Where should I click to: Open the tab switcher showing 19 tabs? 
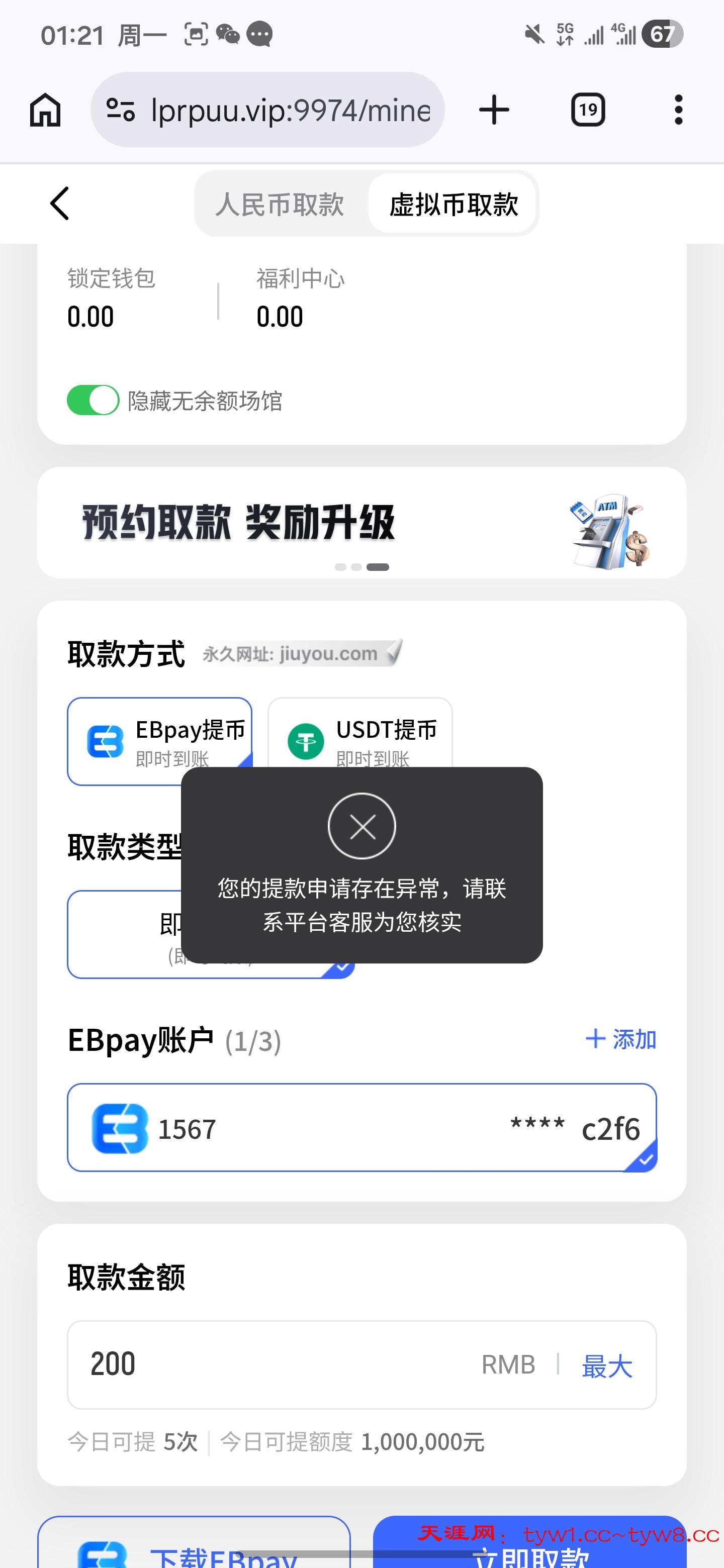[588, 110]
